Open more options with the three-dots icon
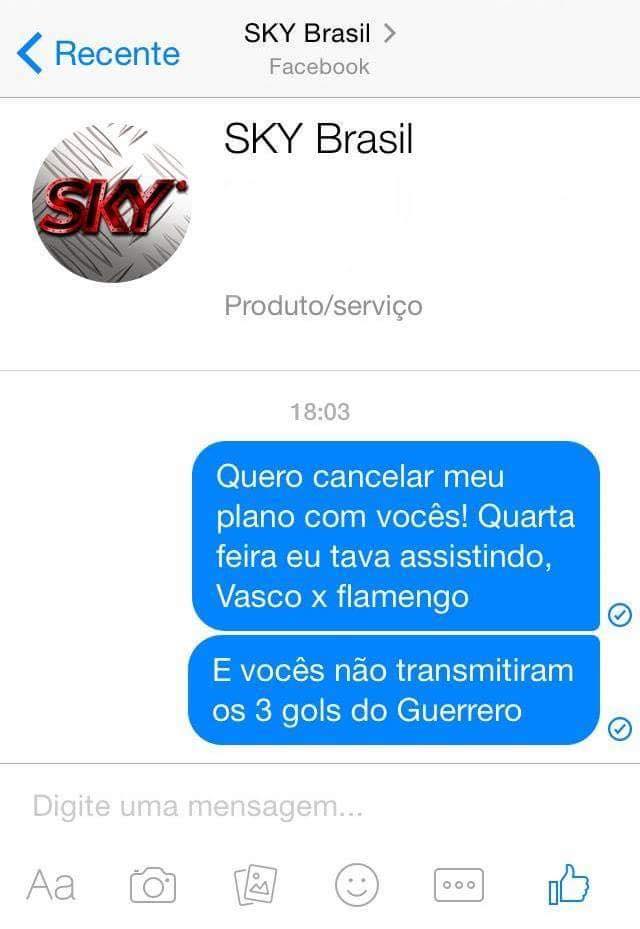This screenshot has height=929, width=640. pos(459,885)
